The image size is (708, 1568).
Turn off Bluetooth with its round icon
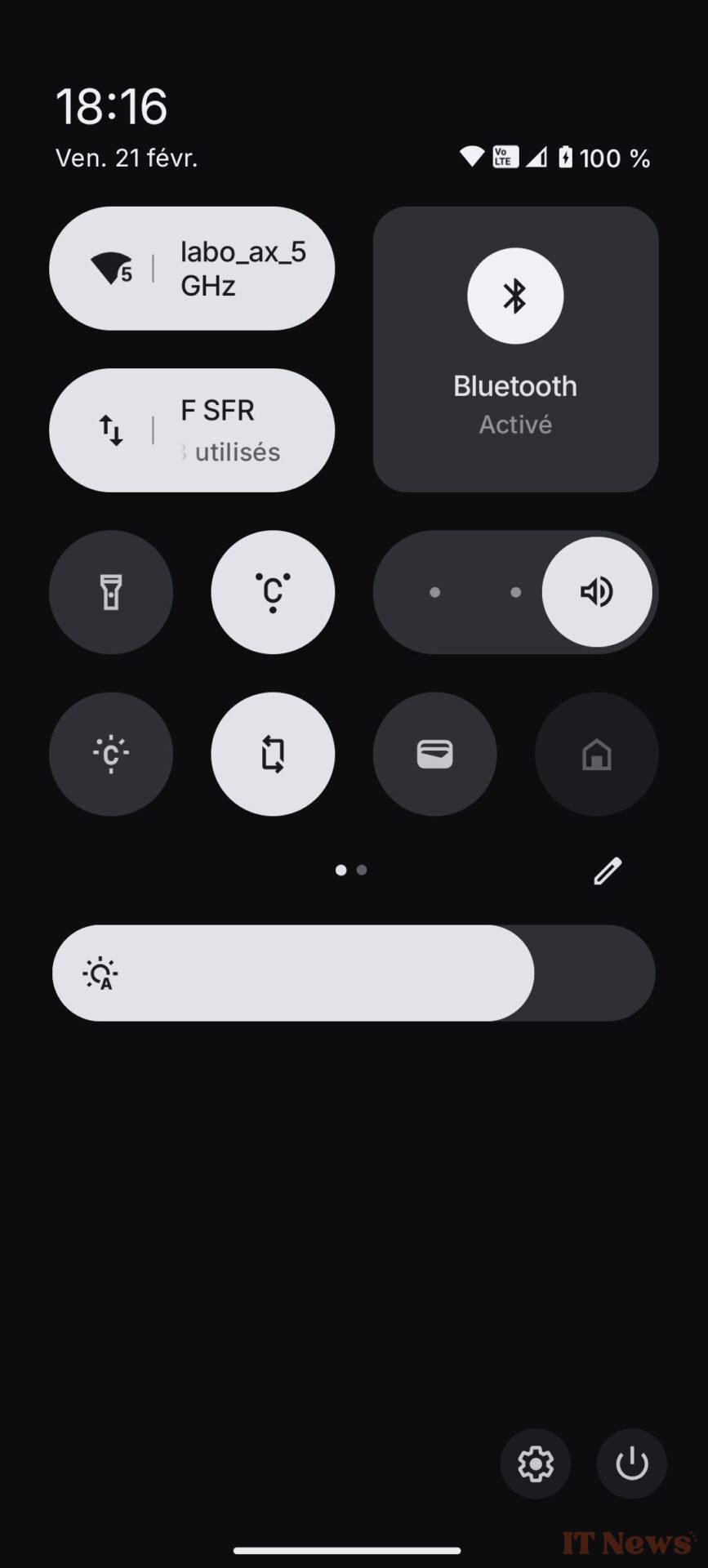click(515, 296)
